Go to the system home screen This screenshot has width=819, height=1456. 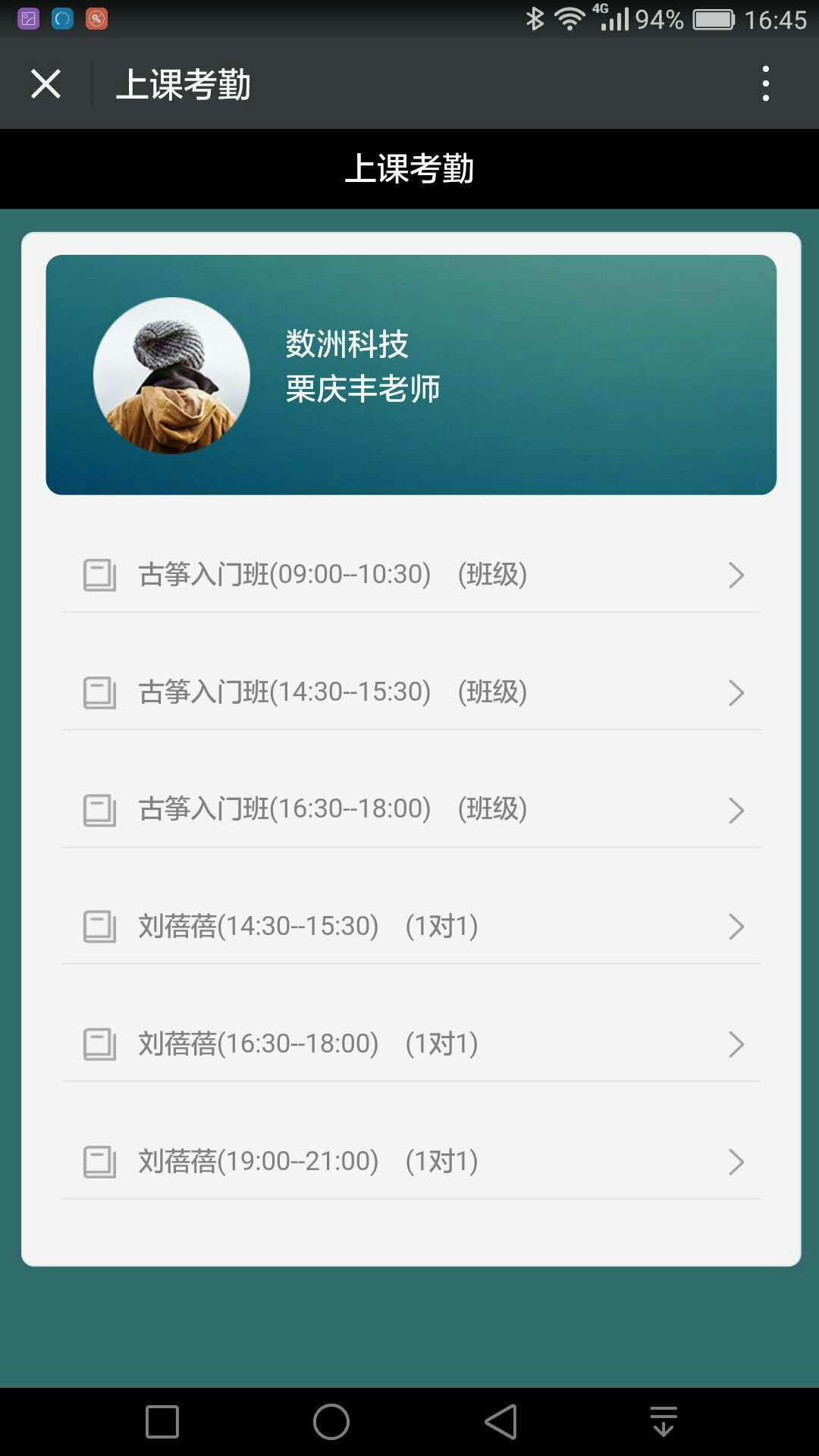point(331,1421)
